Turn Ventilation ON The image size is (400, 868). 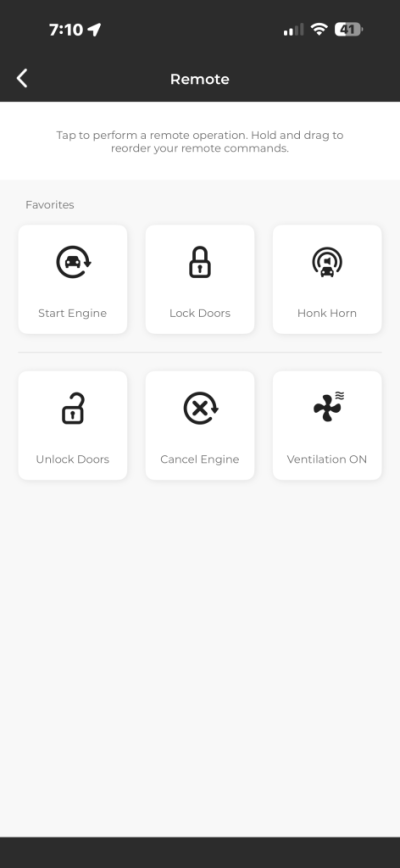pyautogui.click(x=327, y=425)
